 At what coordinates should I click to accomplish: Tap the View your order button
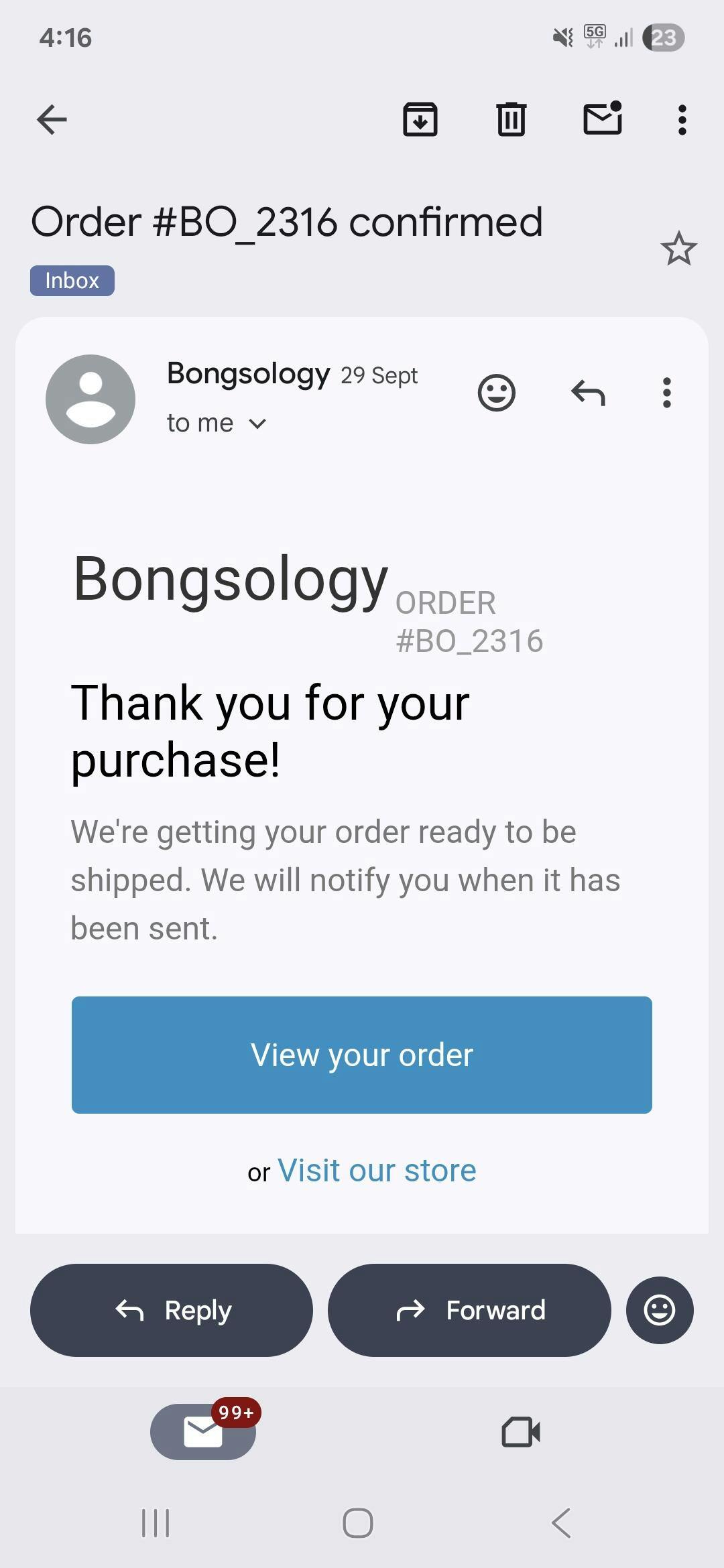coord(362,1055)
